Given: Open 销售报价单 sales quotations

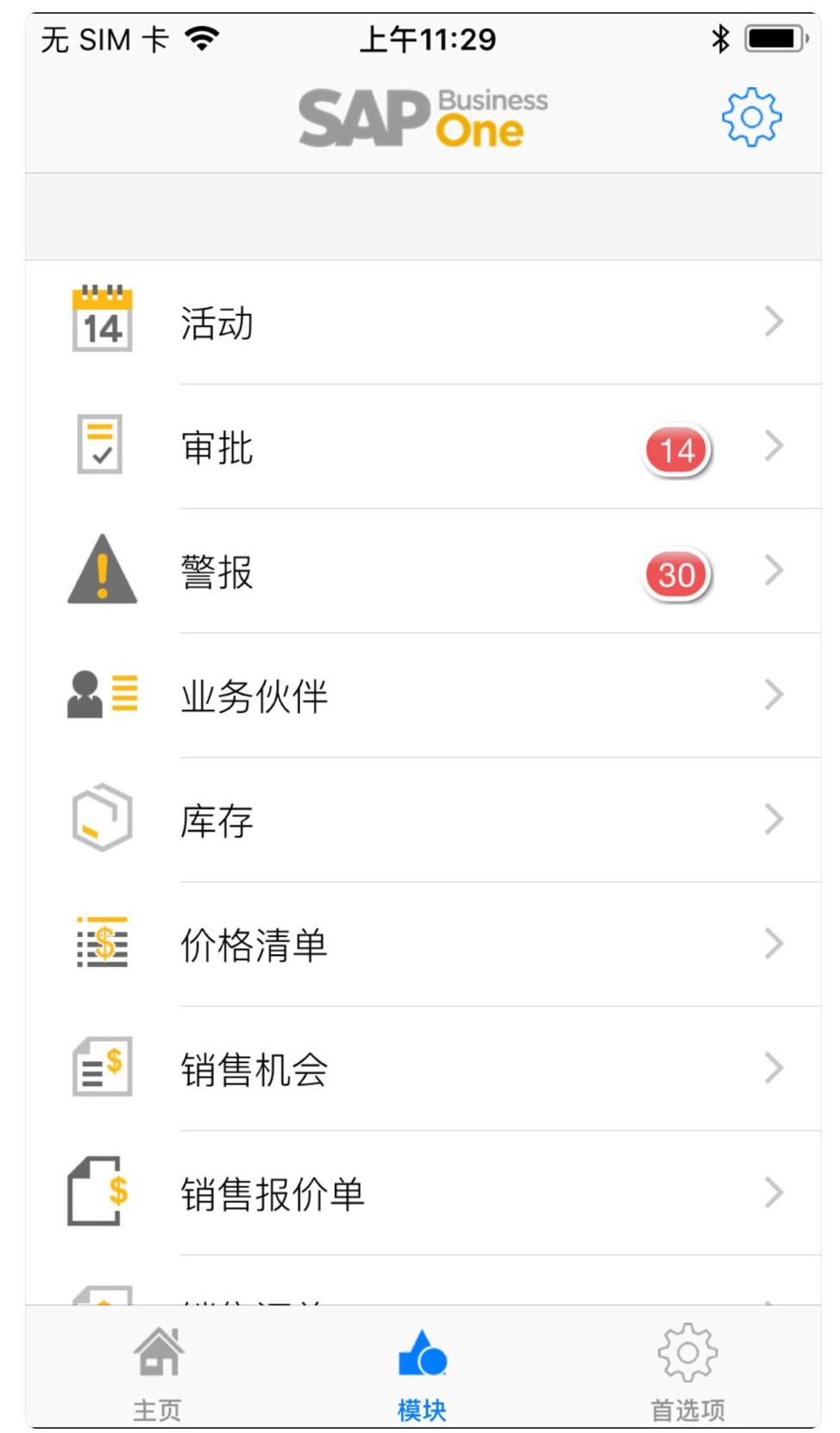Looking at the screenshot, I should 423,1194.
